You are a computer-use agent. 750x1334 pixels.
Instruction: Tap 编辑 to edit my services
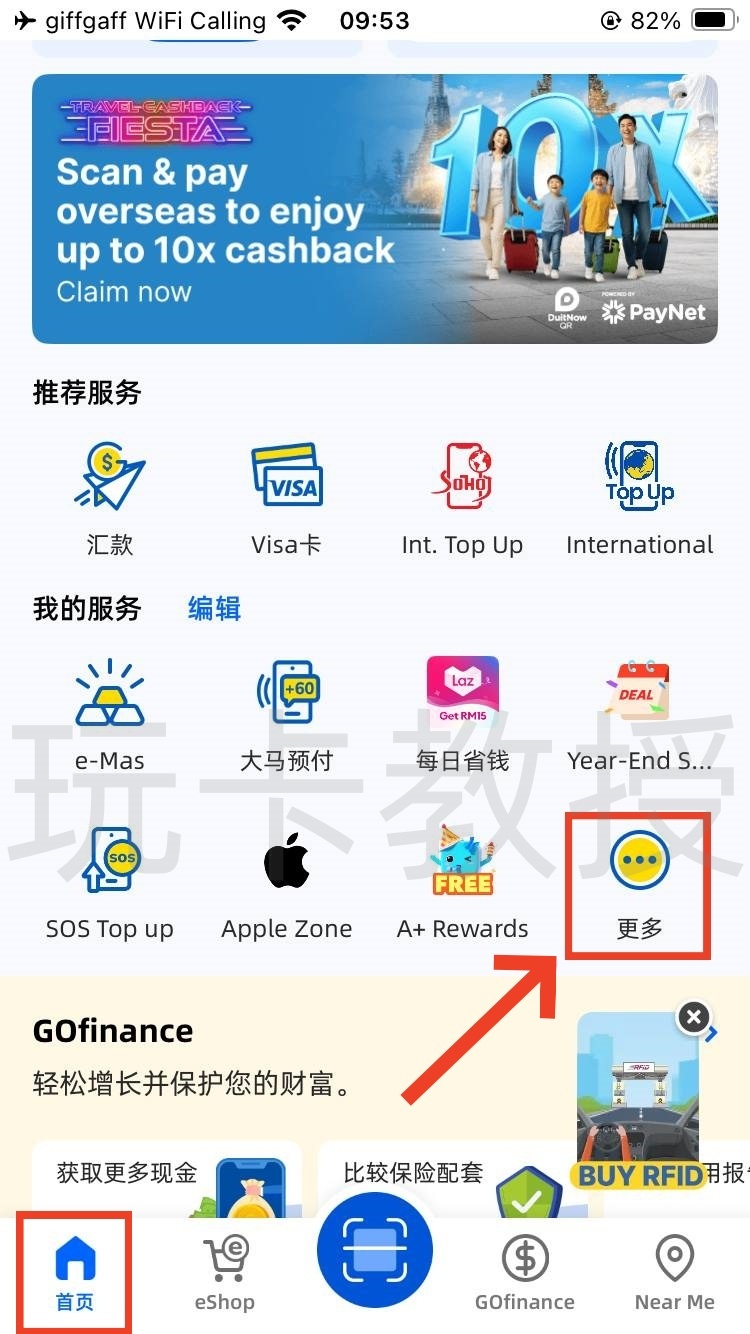(214, 608)
